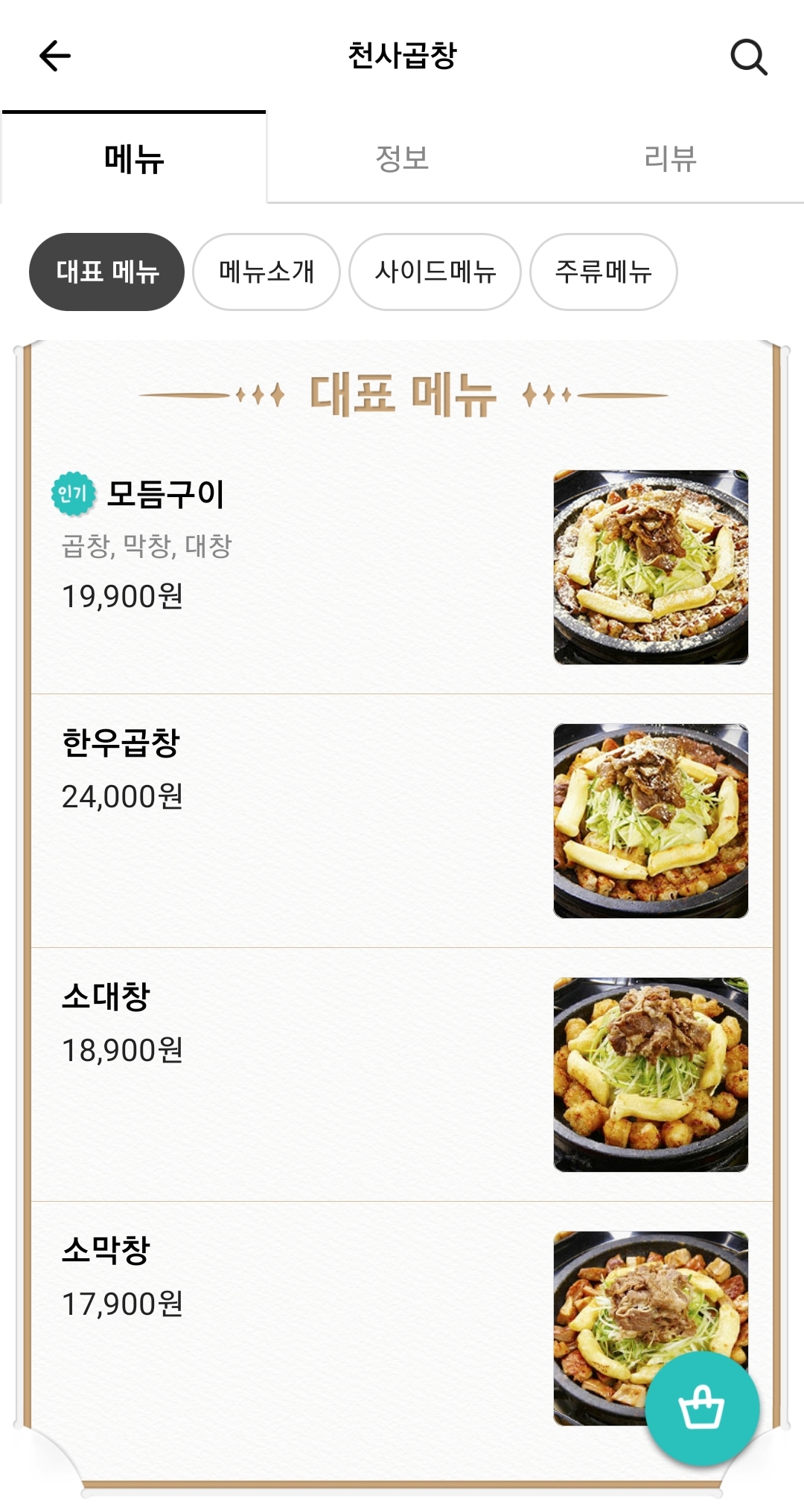Open the 모듬구이 menu item
This screenshot has height=1512, width=804.
pyautogui.click(x=298, y=567)
